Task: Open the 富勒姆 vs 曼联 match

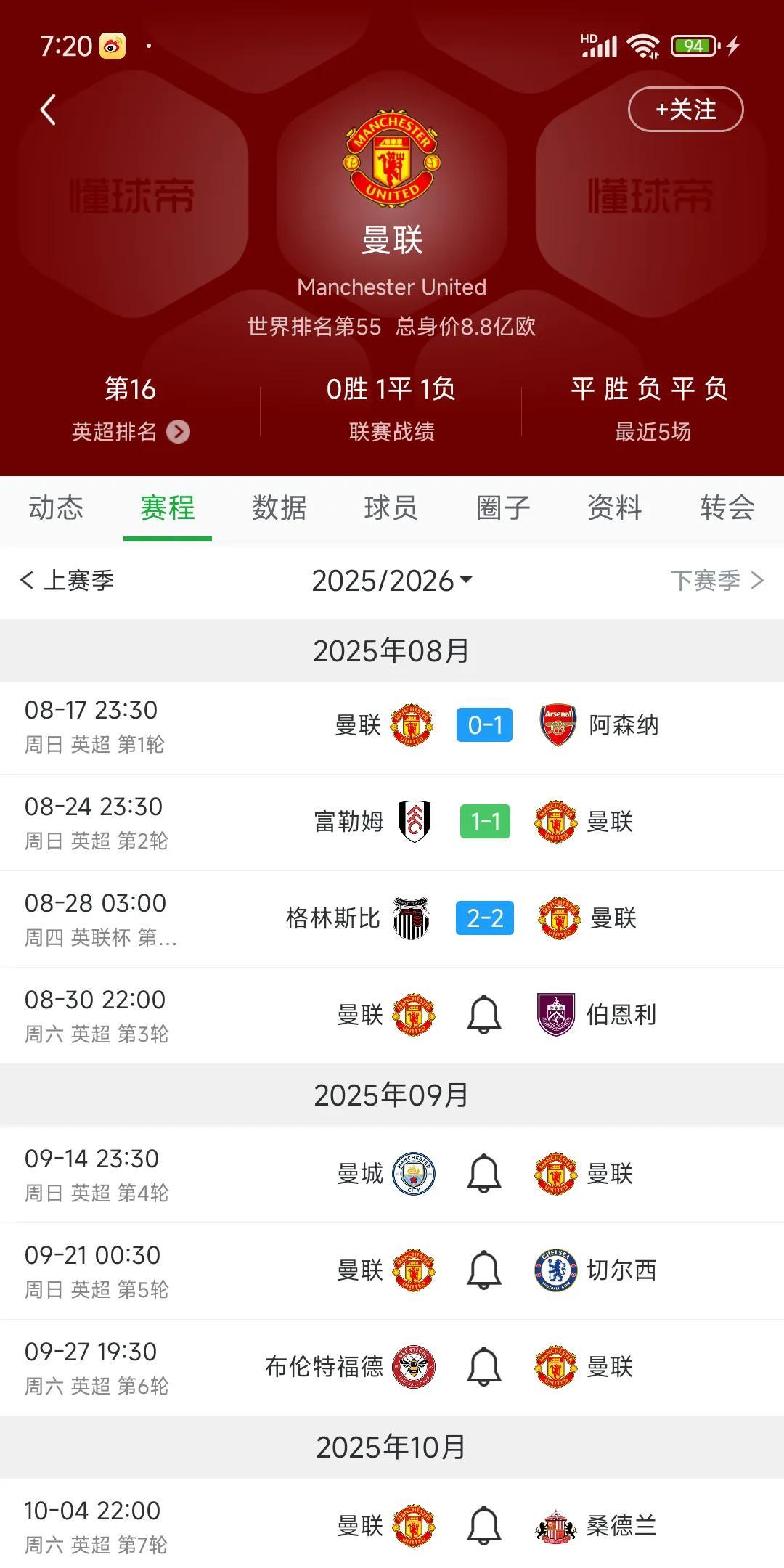Action: [x=484, y=822]
